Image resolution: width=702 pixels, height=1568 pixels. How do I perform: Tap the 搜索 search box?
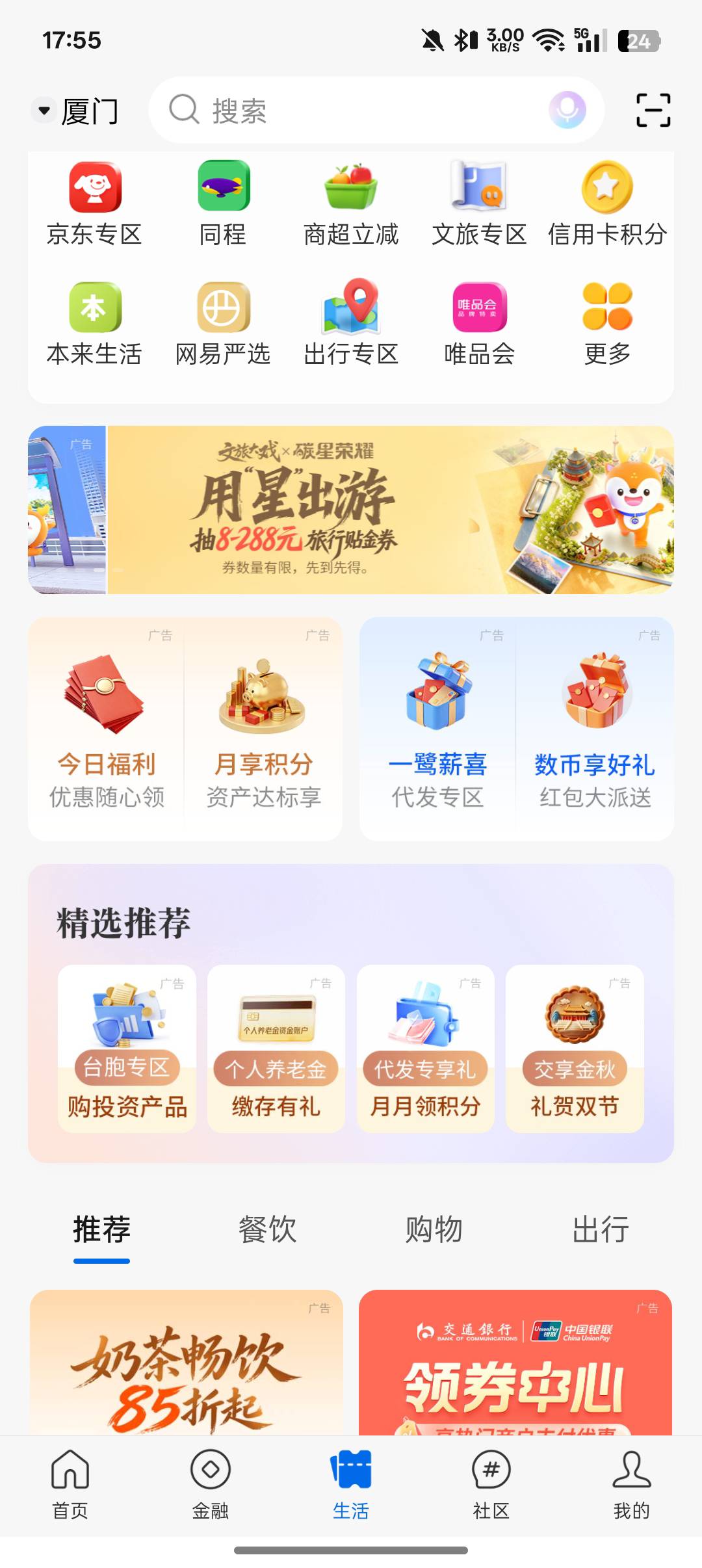[376, 110]
